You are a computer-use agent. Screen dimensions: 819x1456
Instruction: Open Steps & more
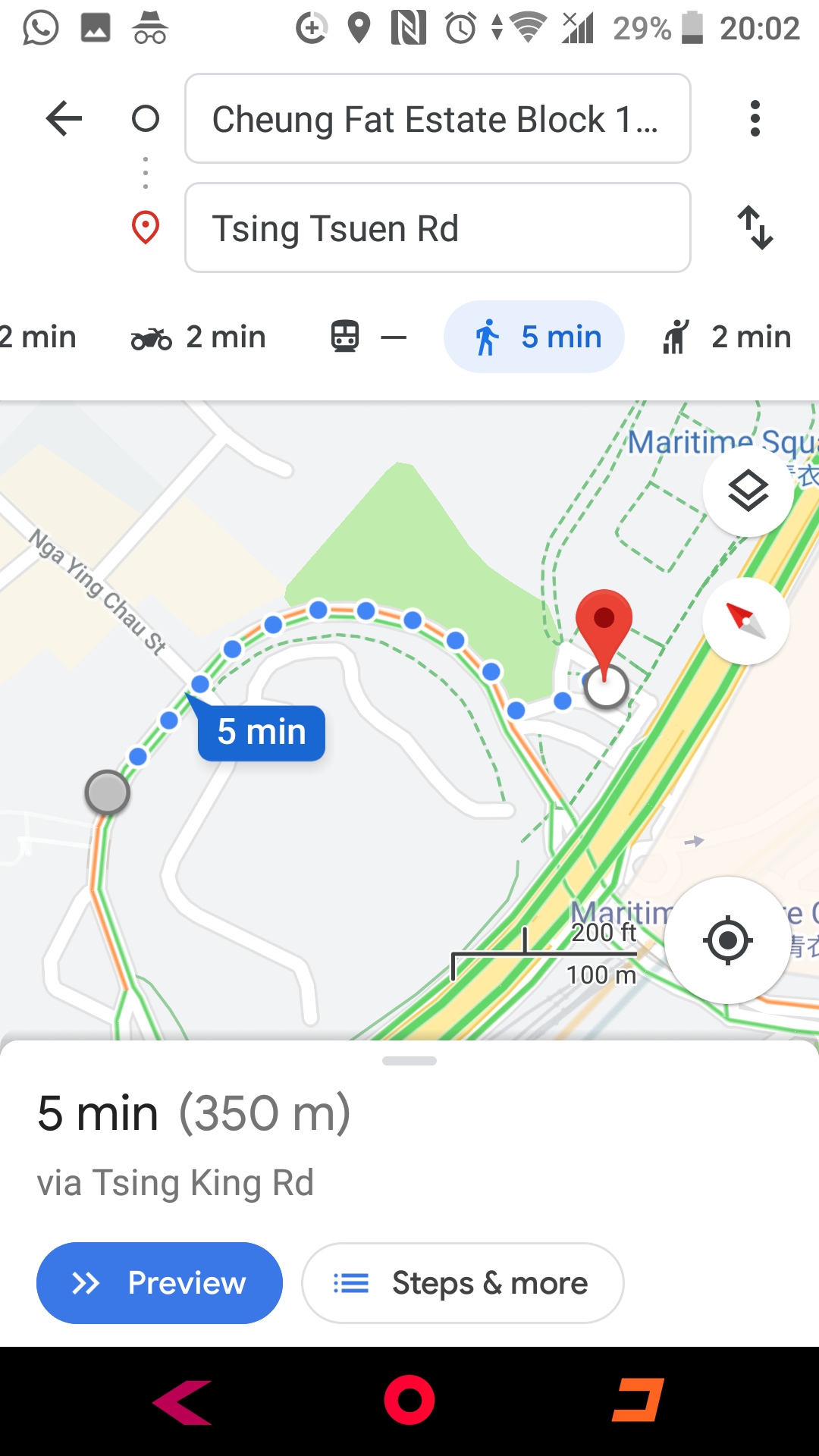click(463, 1283)
